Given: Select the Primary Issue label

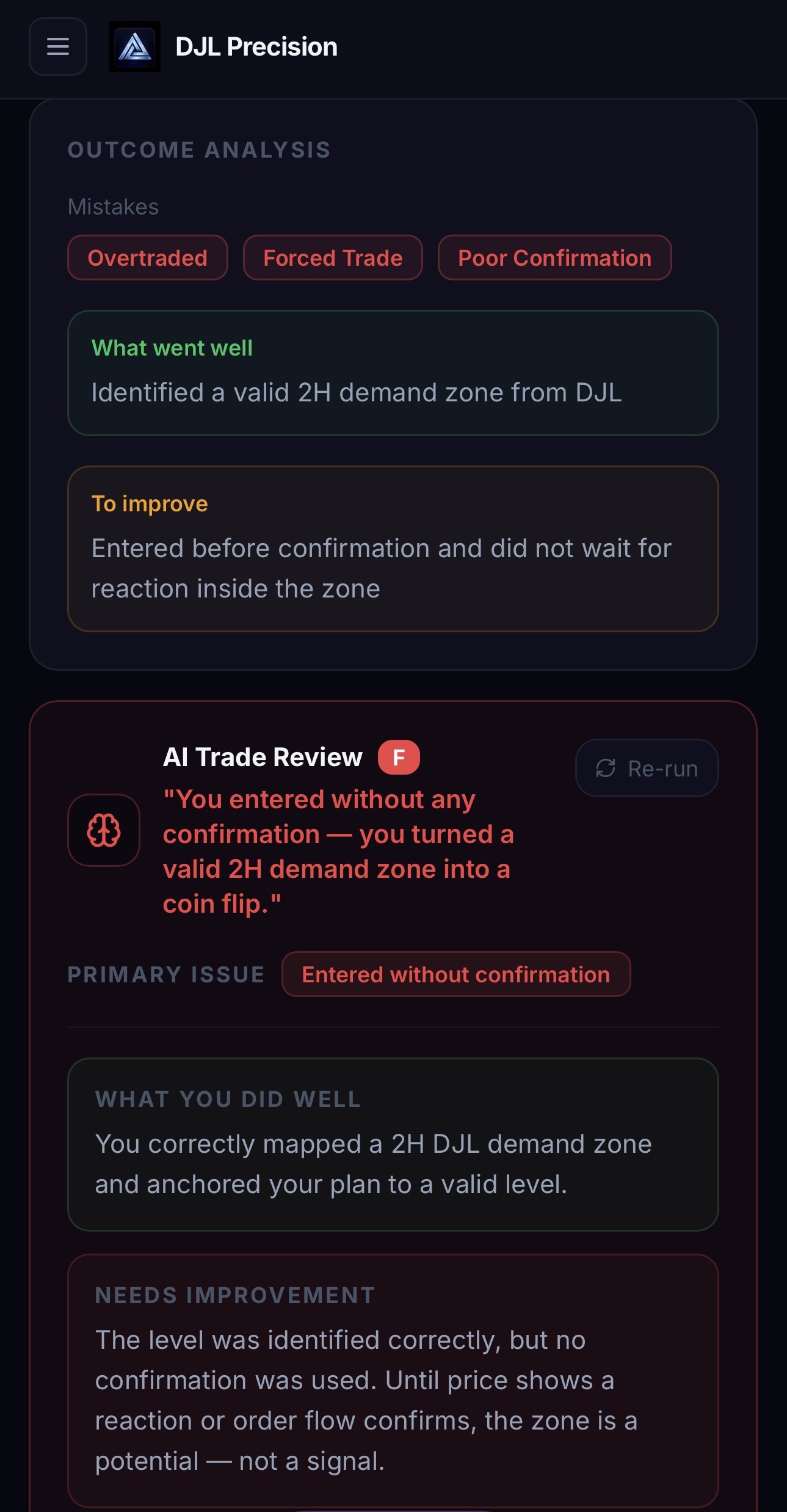Looking at the screenshot, I should pyautogui.click(x=165, y=974).
